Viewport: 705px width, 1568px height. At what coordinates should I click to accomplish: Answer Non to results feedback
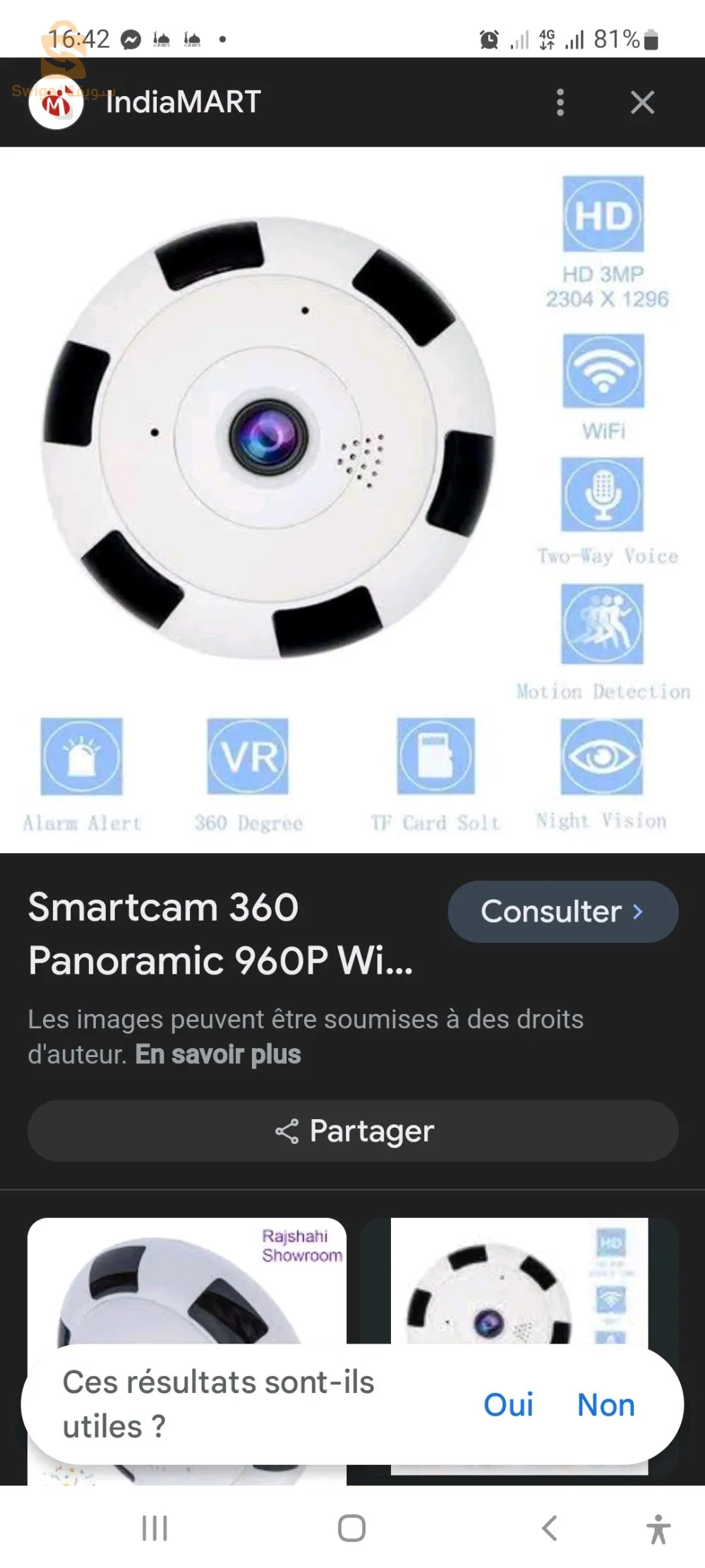tap(605, 1404)
